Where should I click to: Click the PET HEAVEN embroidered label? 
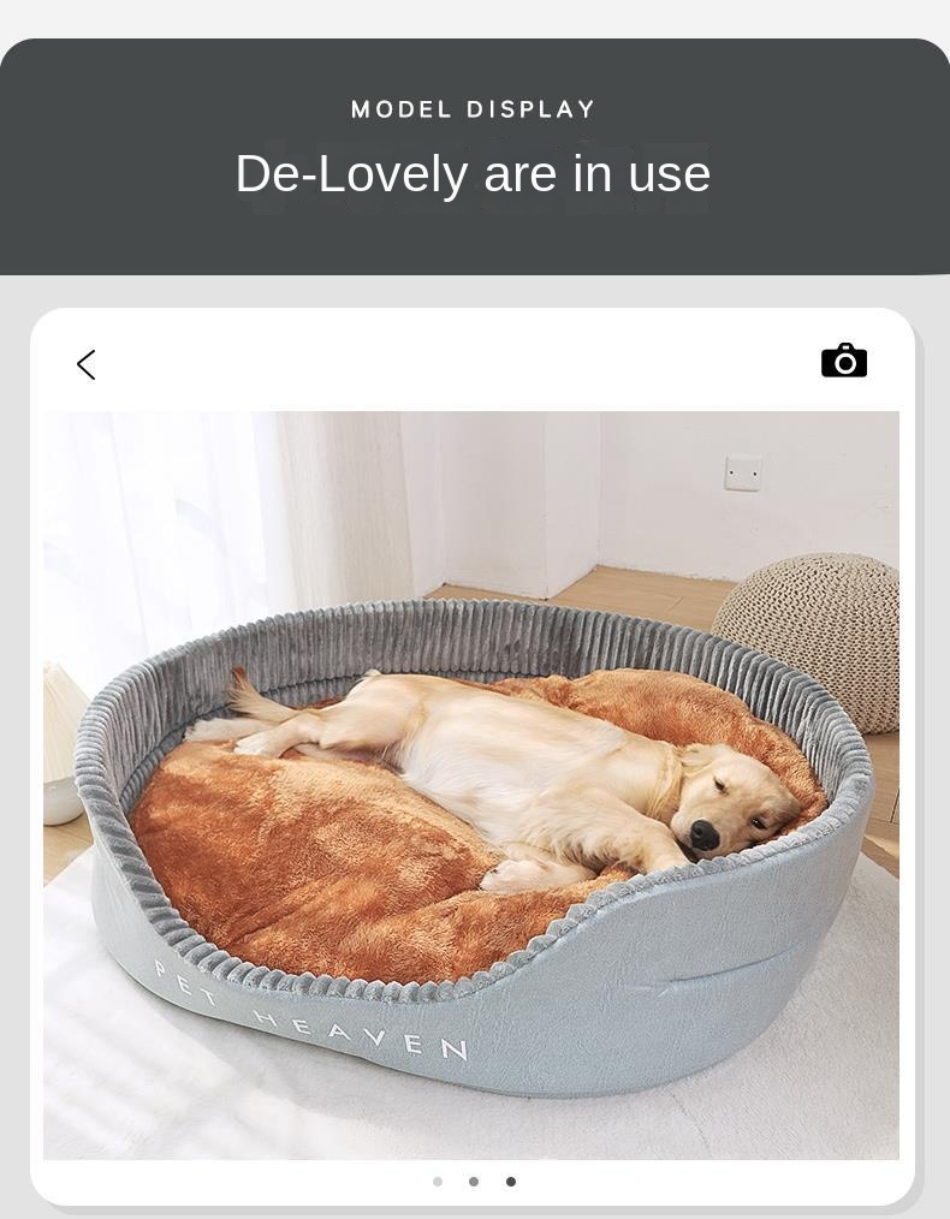click(310, 1010)
